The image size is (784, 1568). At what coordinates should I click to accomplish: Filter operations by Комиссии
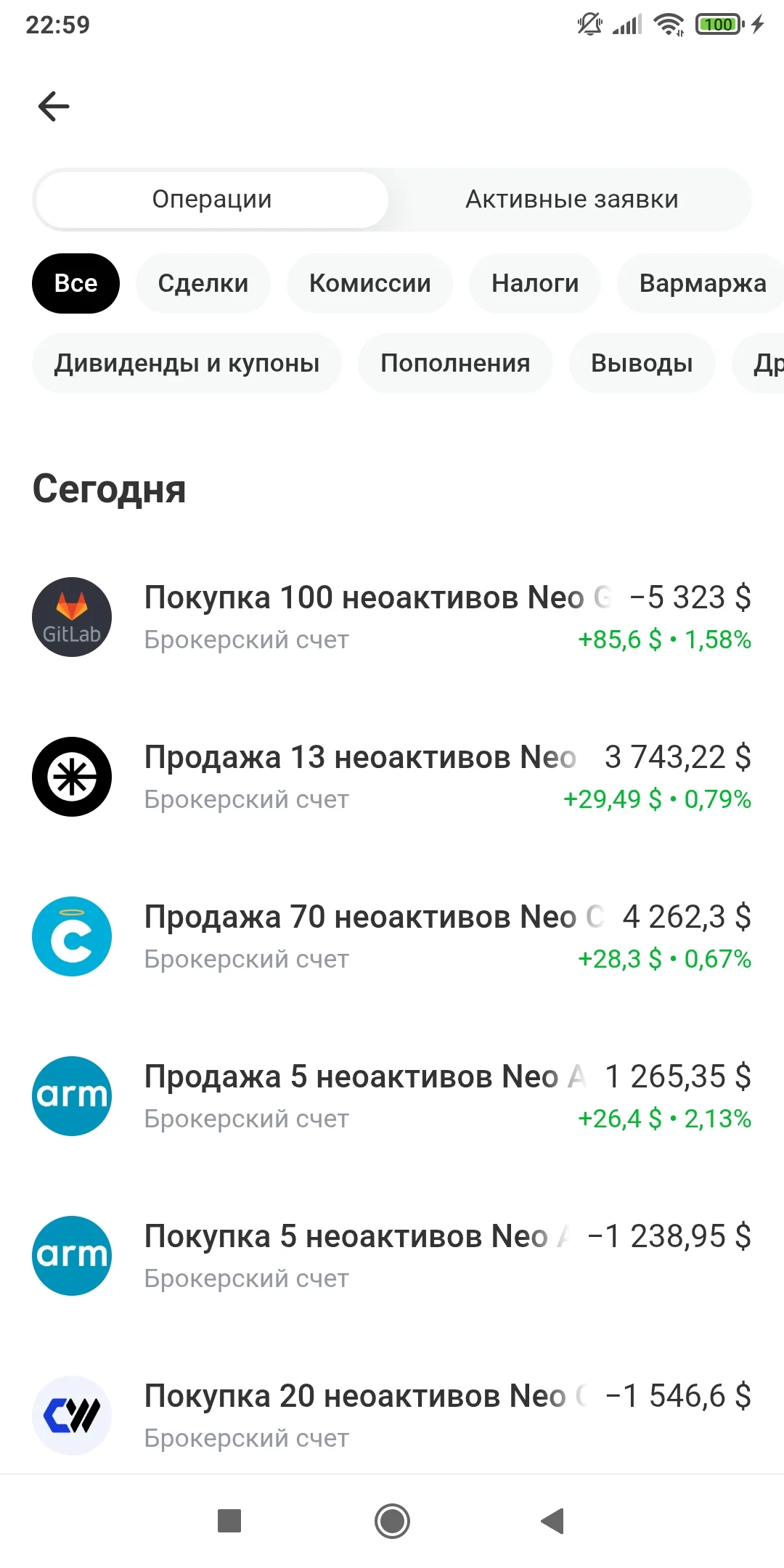pyautogui.click(x=369, y=283)
